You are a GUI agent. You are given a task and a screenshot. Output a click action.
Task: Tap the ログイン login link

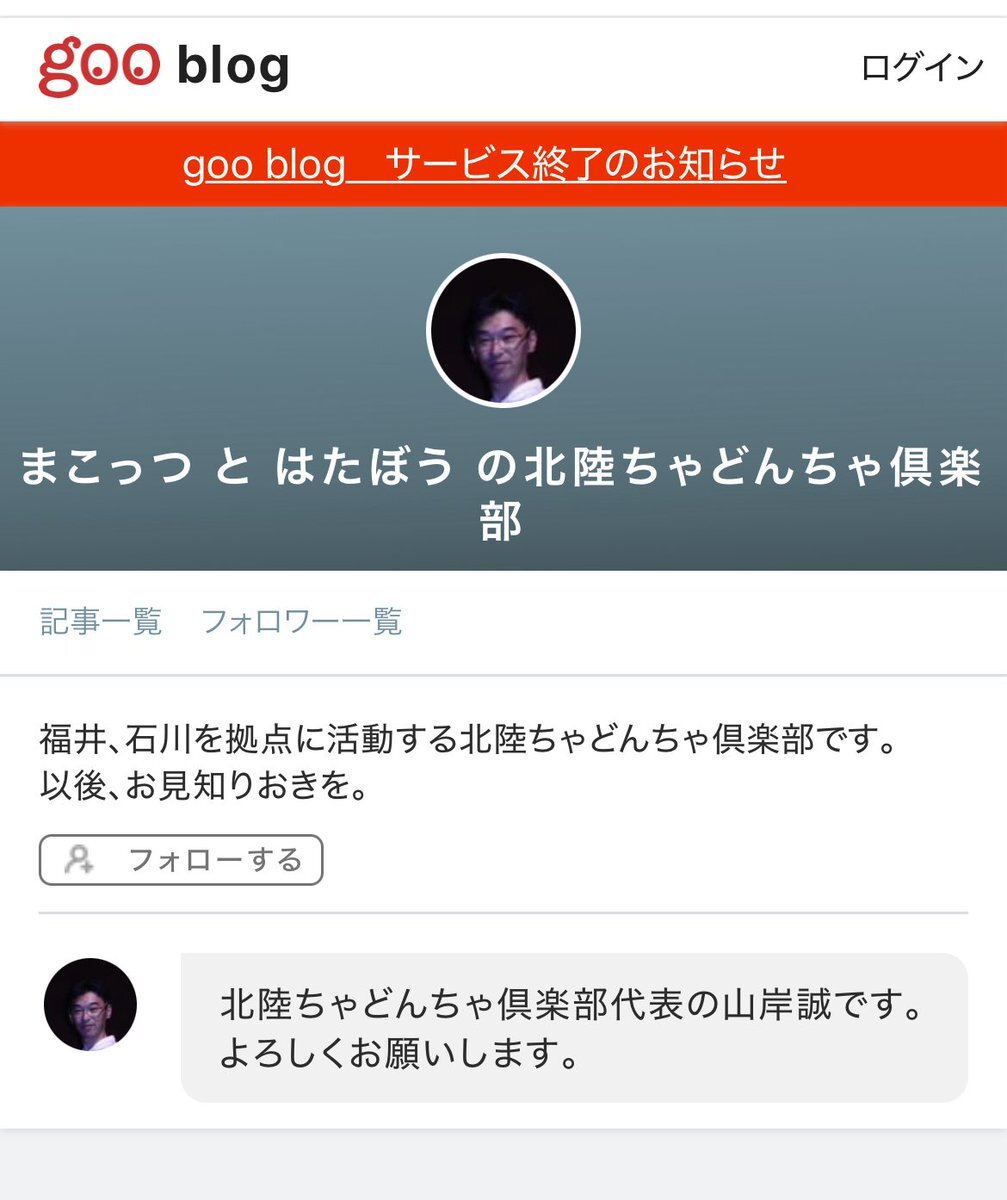[921, 67]
